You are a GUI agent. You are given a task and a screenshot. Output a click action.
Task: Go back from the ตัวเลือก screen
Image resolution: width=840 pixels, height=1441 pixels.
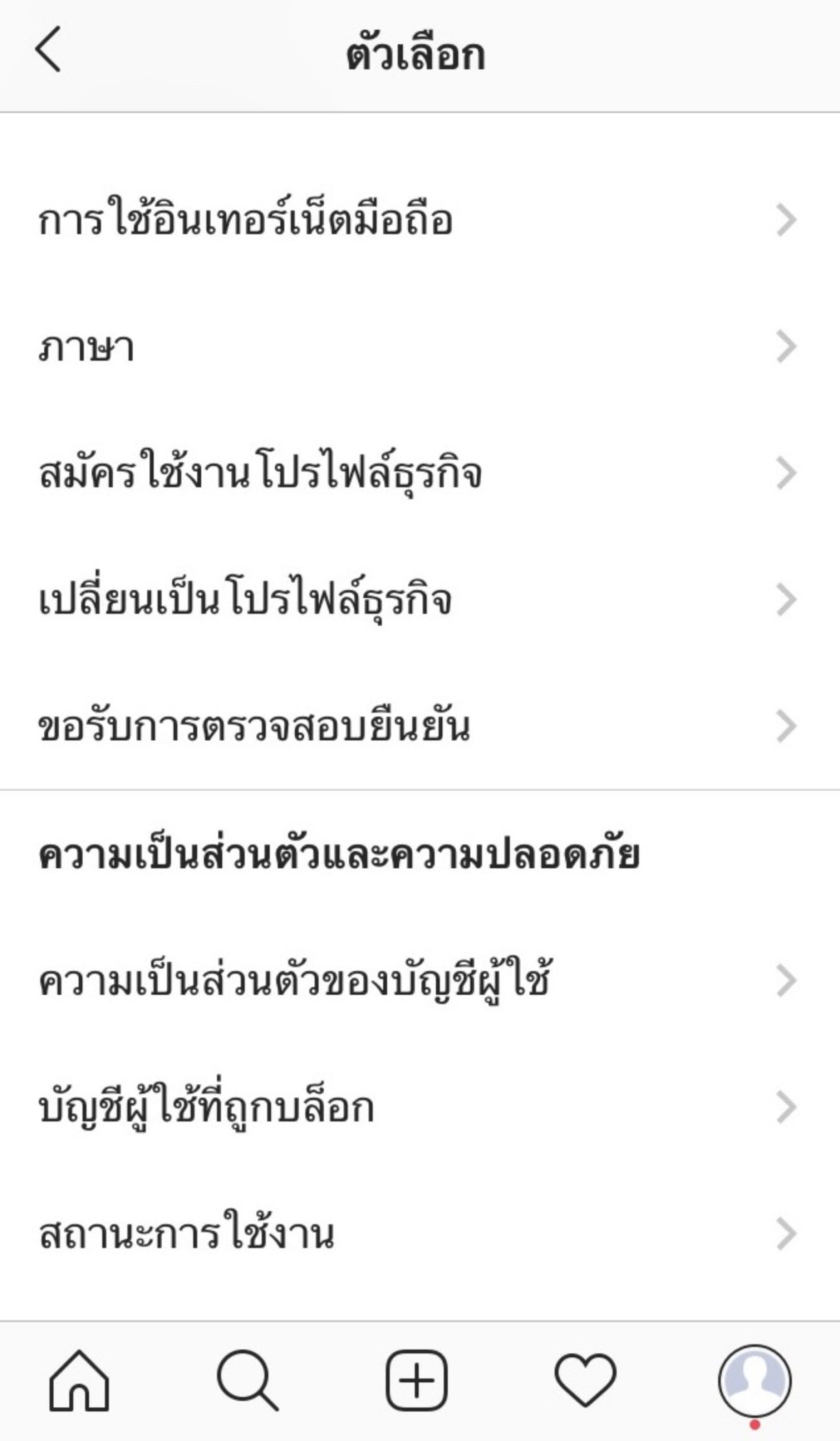tap(49, 50)
